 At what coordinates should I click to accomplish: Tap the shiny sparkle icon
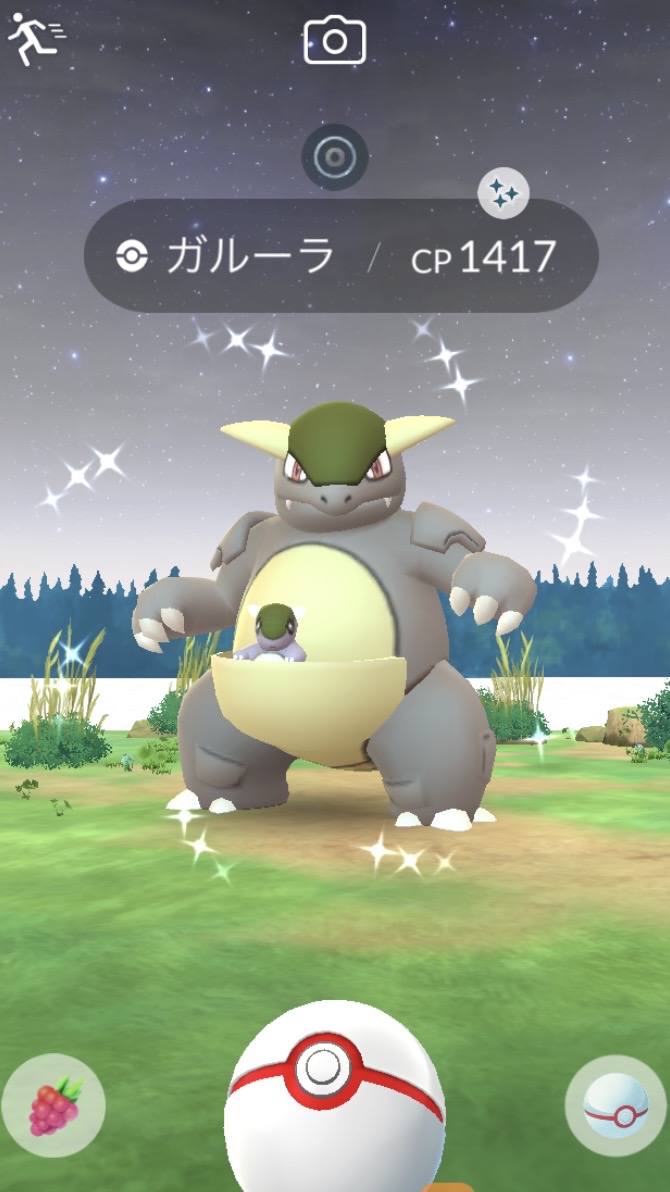[503, 193]
